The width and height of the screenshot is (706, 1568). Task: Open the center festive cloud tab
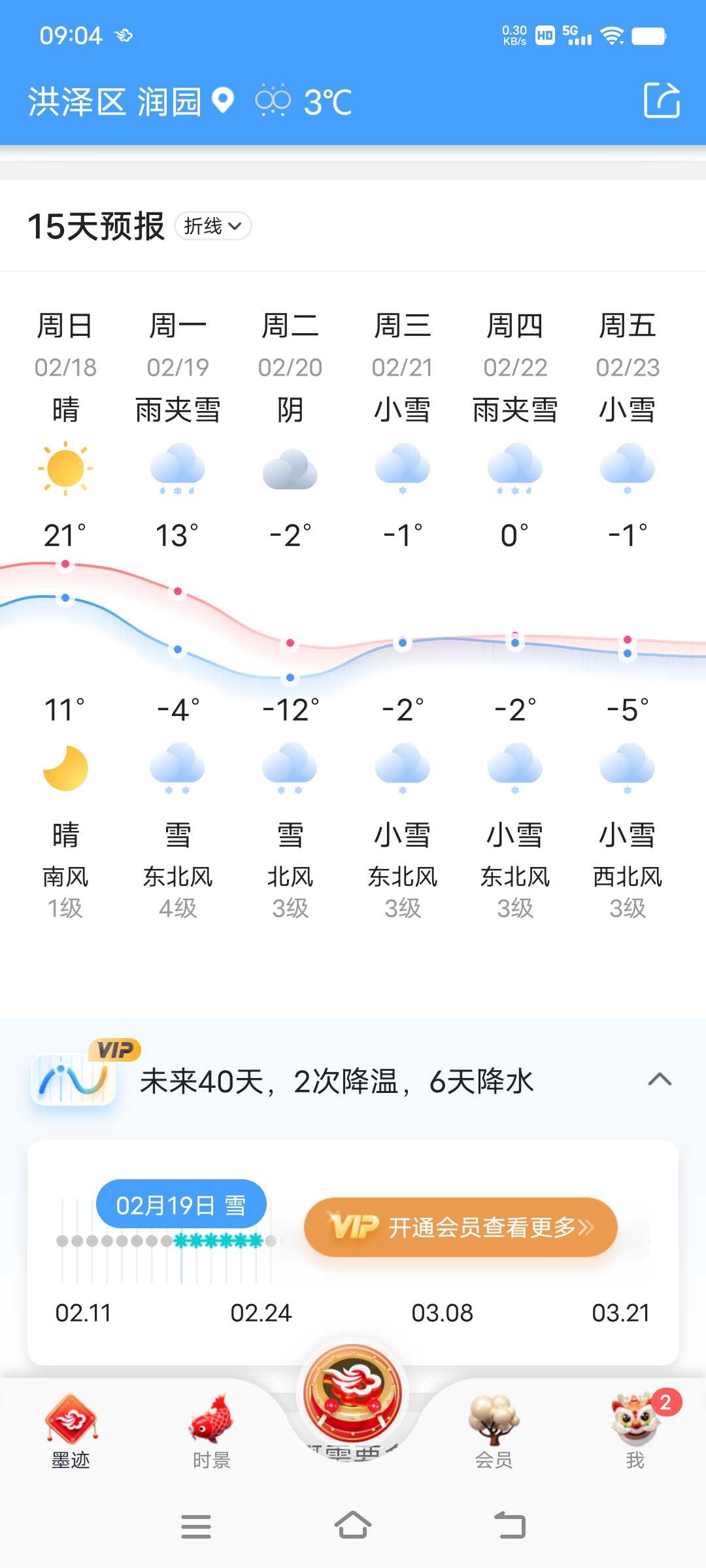(353, 1398)
